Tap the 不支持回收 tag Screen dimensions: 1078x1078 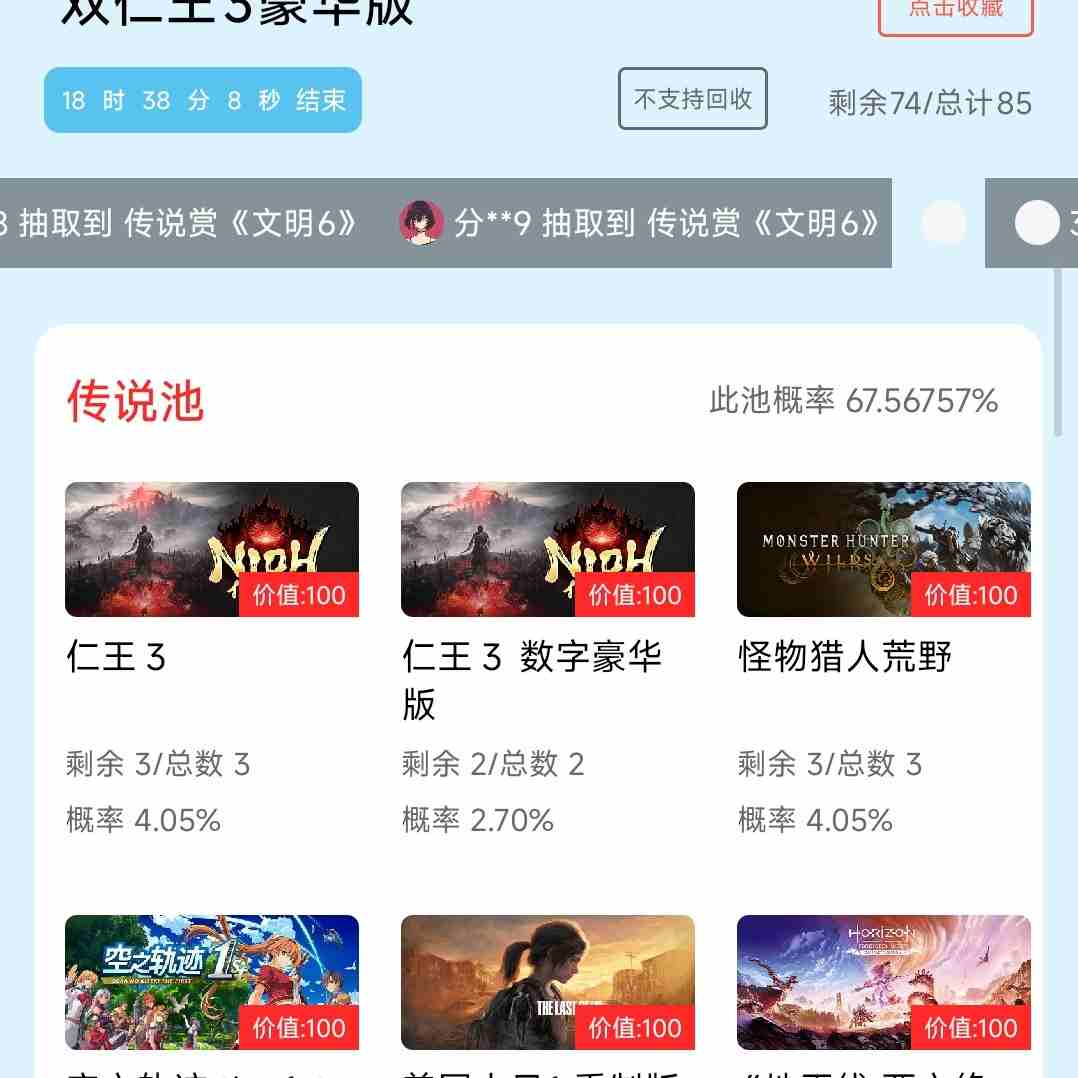click(692, 99)
